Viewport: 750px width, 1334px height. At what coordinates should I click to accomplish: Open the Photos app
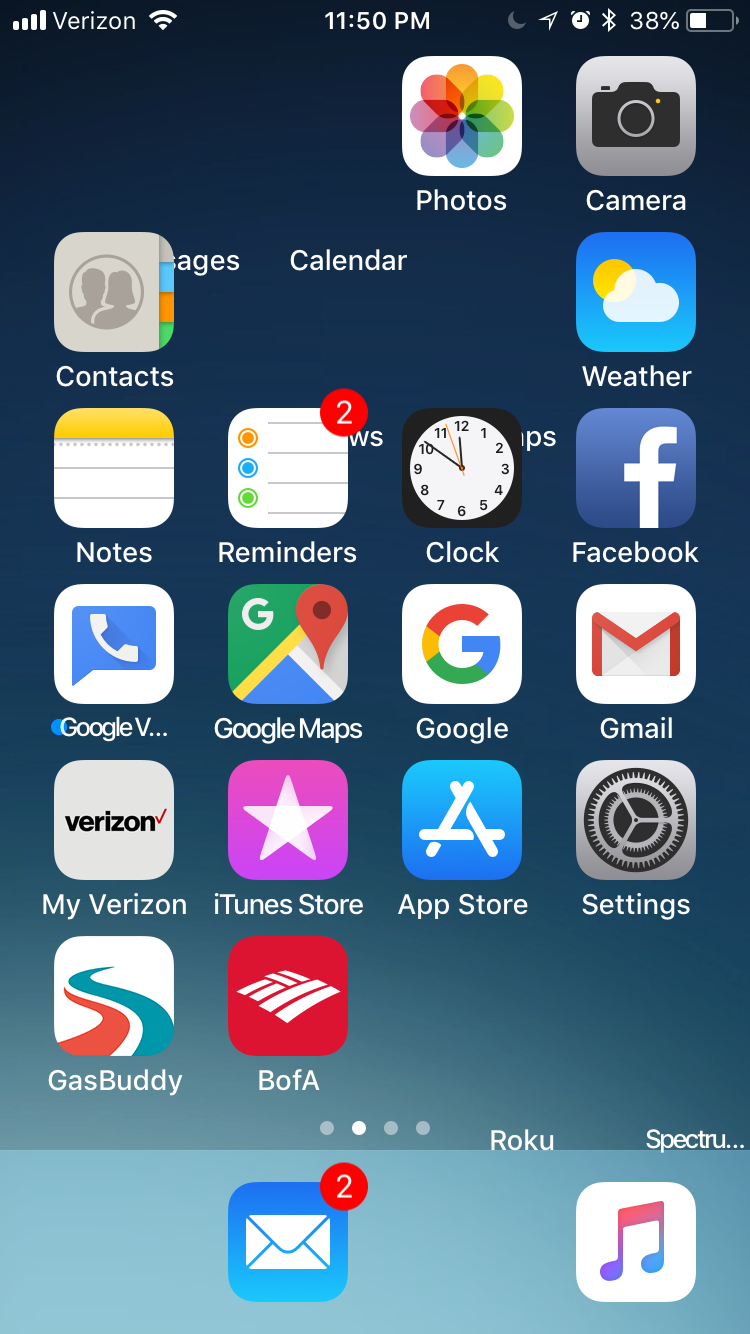(462, 116)
